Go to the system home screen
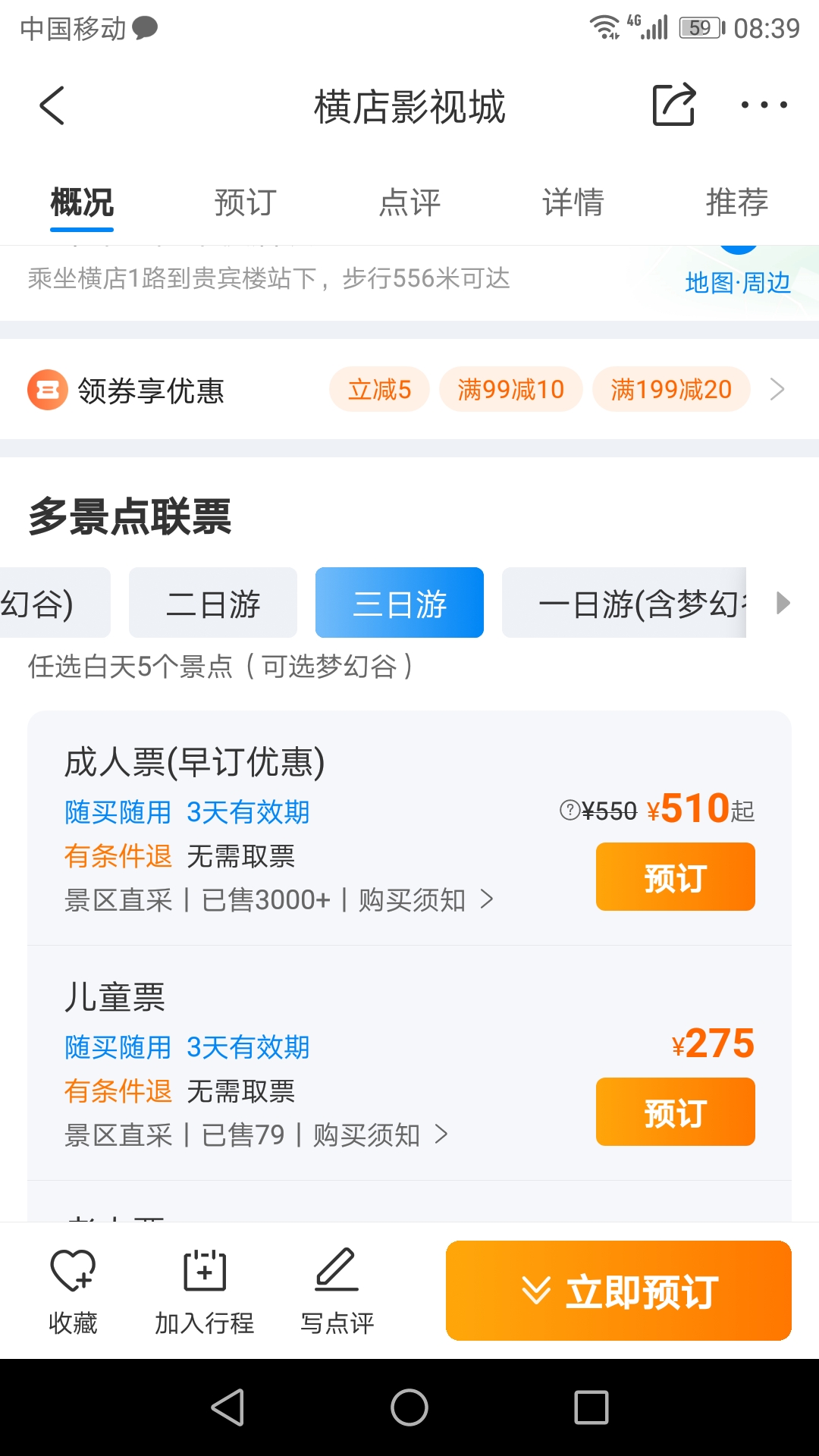The width and height of the screenshot is (819, 1456). [409, 1407]
